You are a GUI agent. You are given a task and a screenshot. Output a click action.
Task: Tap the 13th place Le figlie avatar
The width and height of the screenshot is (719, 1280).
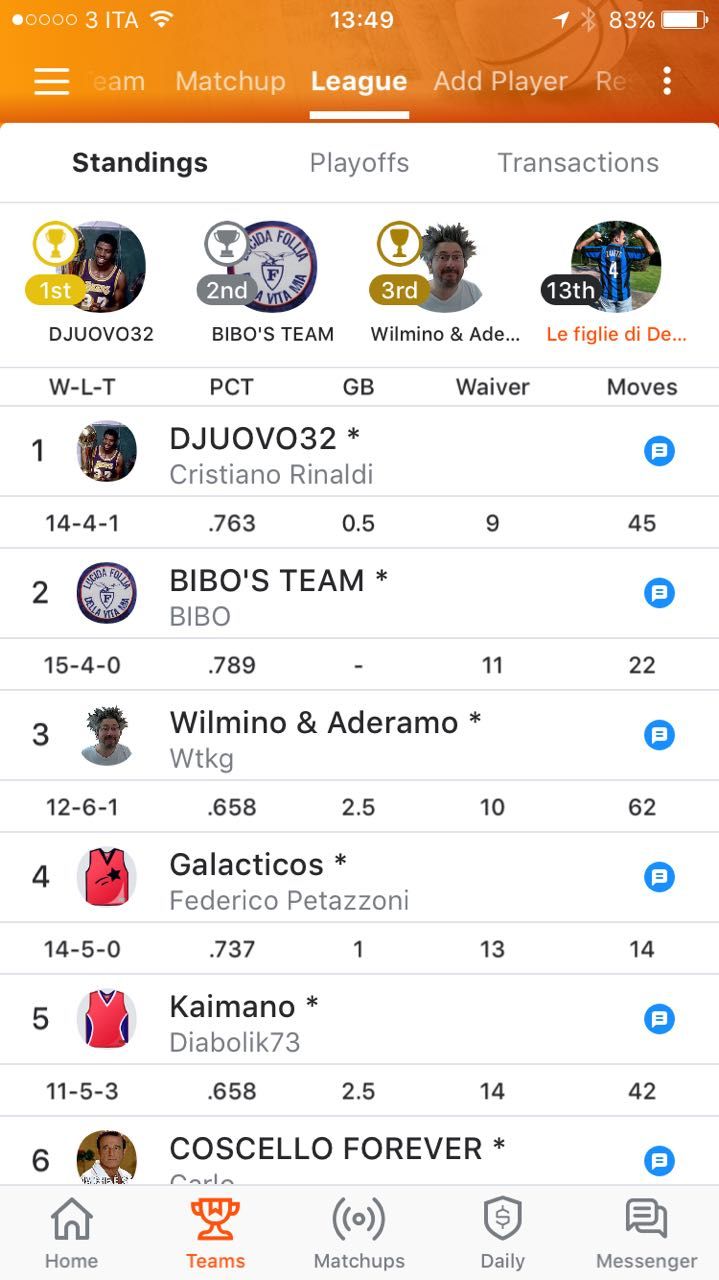click(x=616, y=266)
